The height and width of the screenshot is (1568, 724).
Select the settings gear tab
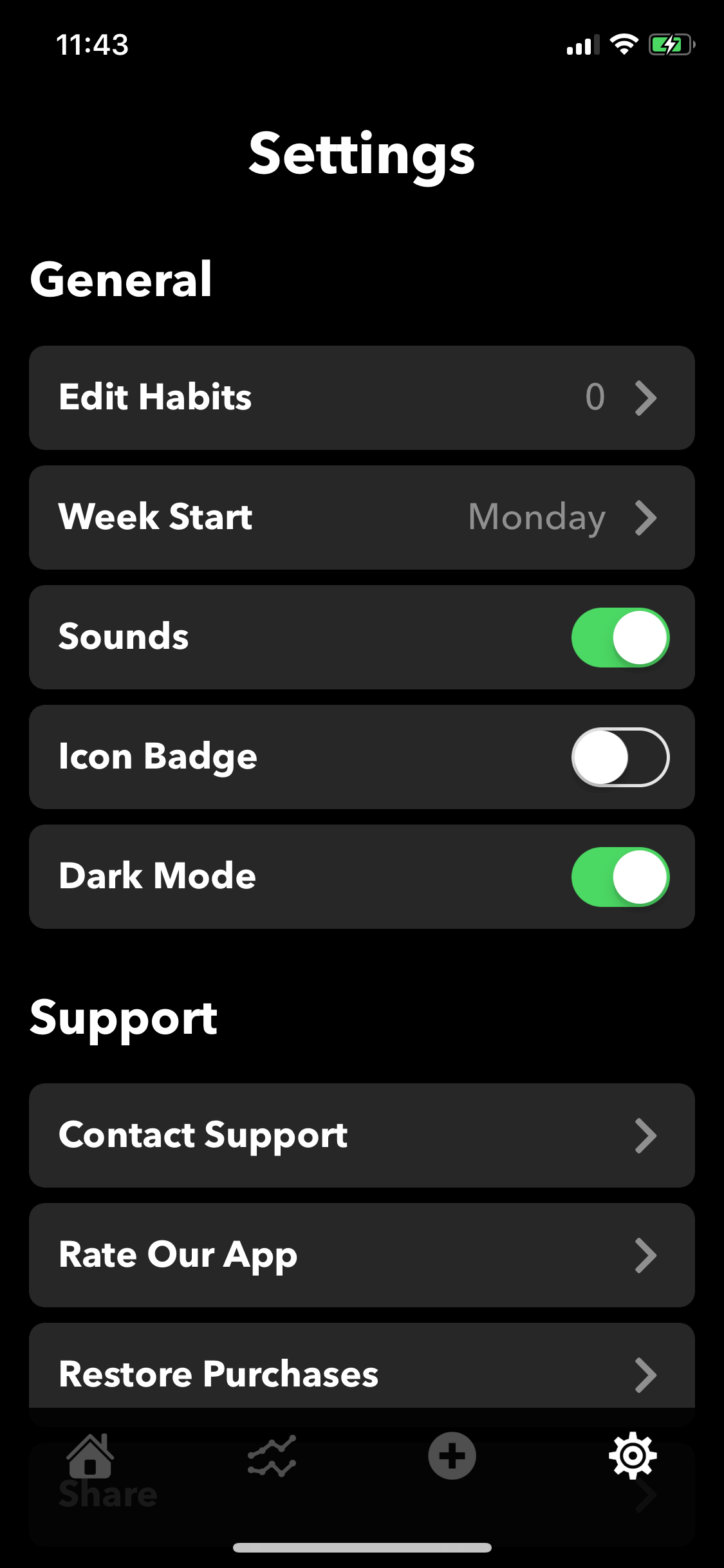[633, 1455]
